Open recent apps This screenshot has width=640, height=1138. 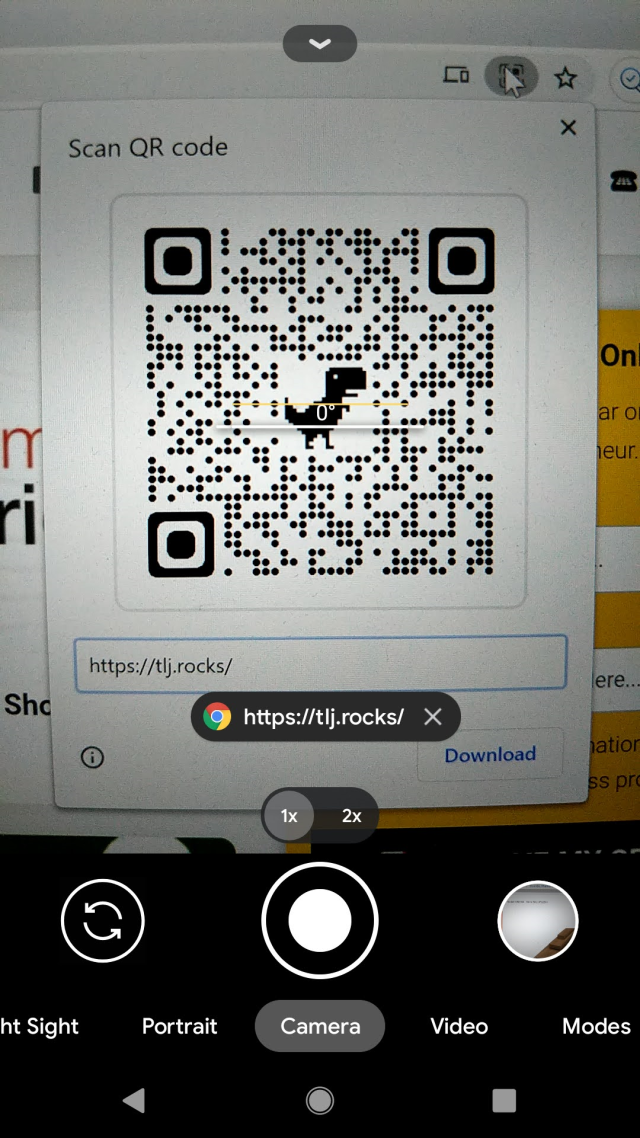coord(504,1100)
